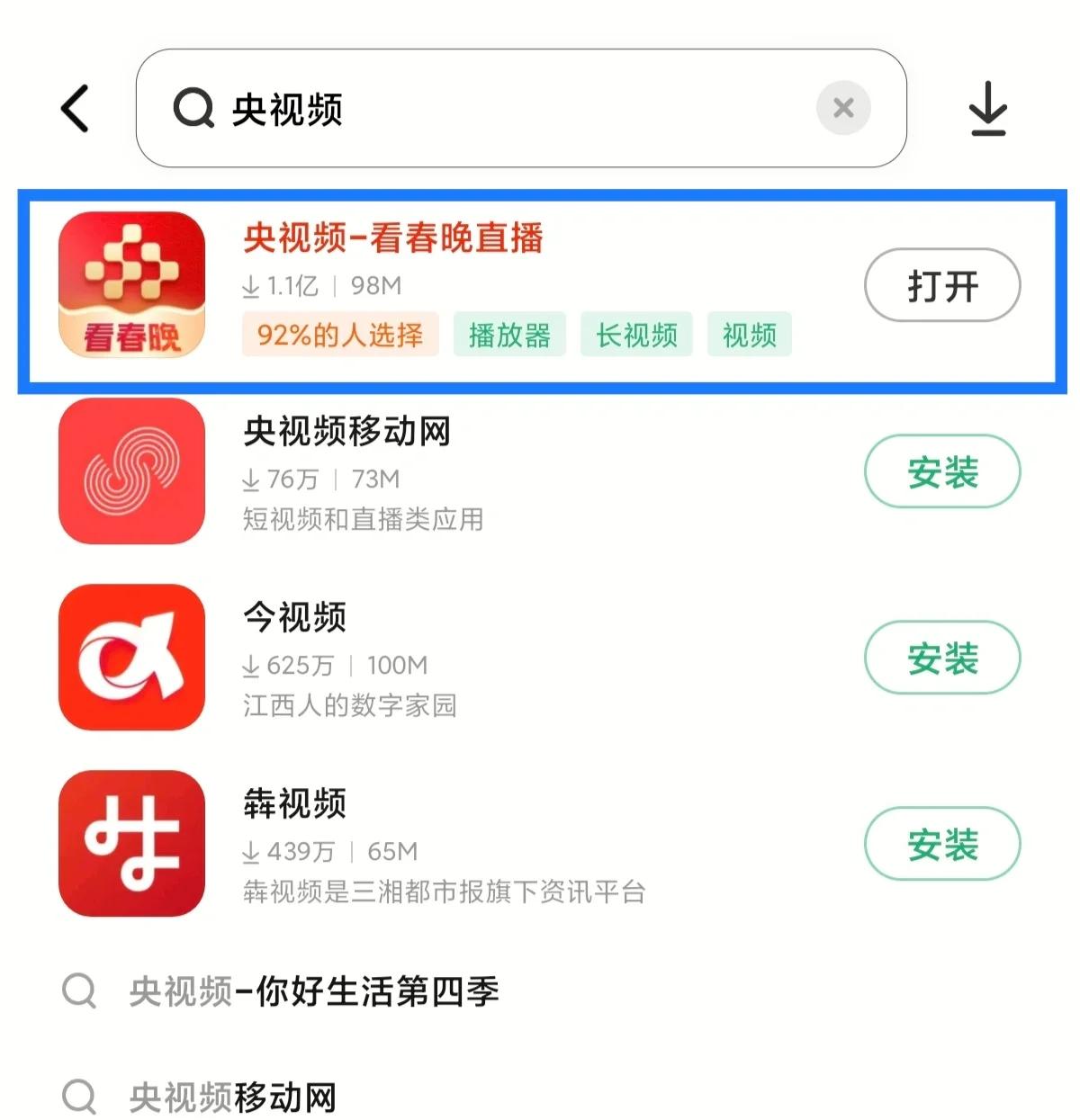Screen dimensions: 1080x1120
Task: View details of 央视频-看春晚直播
Action: tap(392, 238)
